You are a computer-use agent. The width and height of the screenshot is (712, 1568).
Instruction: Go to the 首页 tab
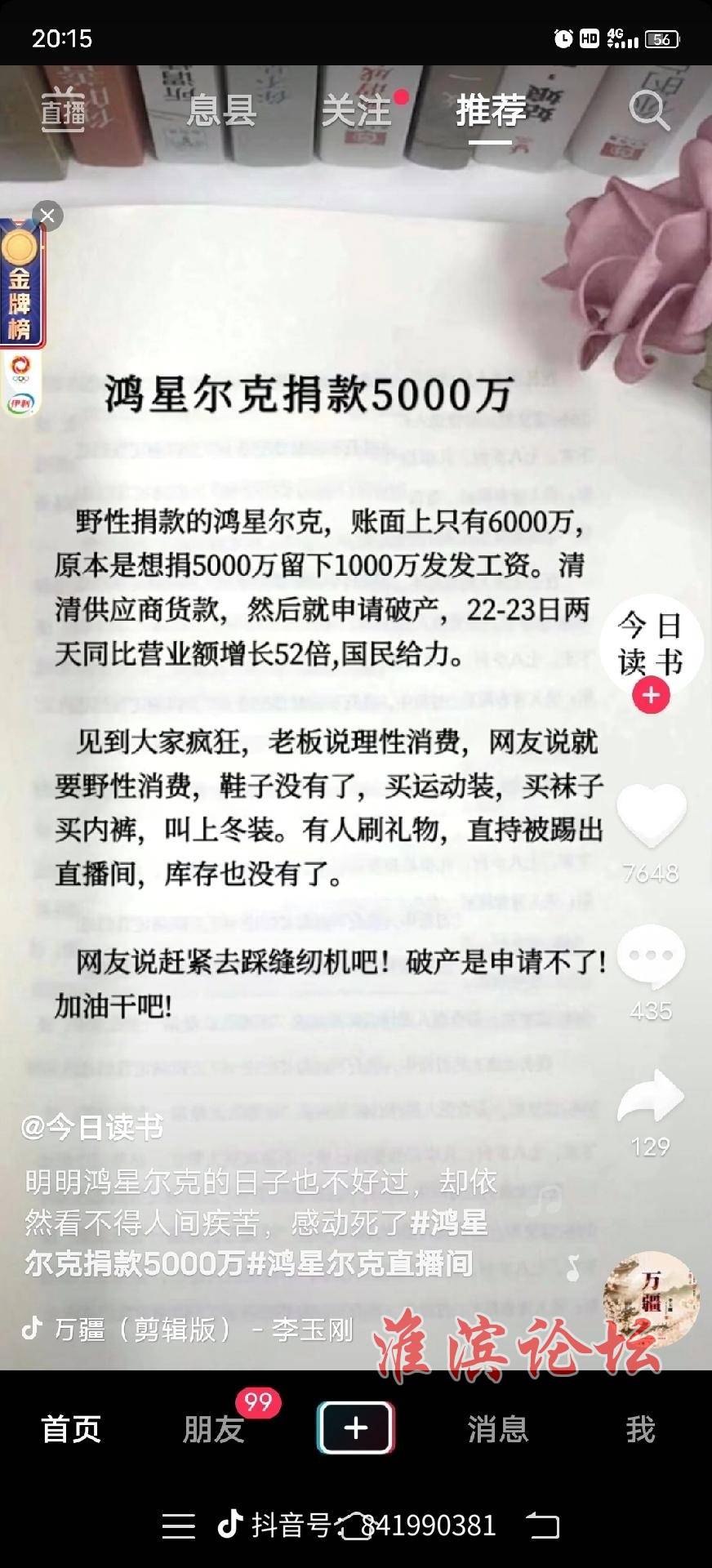pos(71,1429)
